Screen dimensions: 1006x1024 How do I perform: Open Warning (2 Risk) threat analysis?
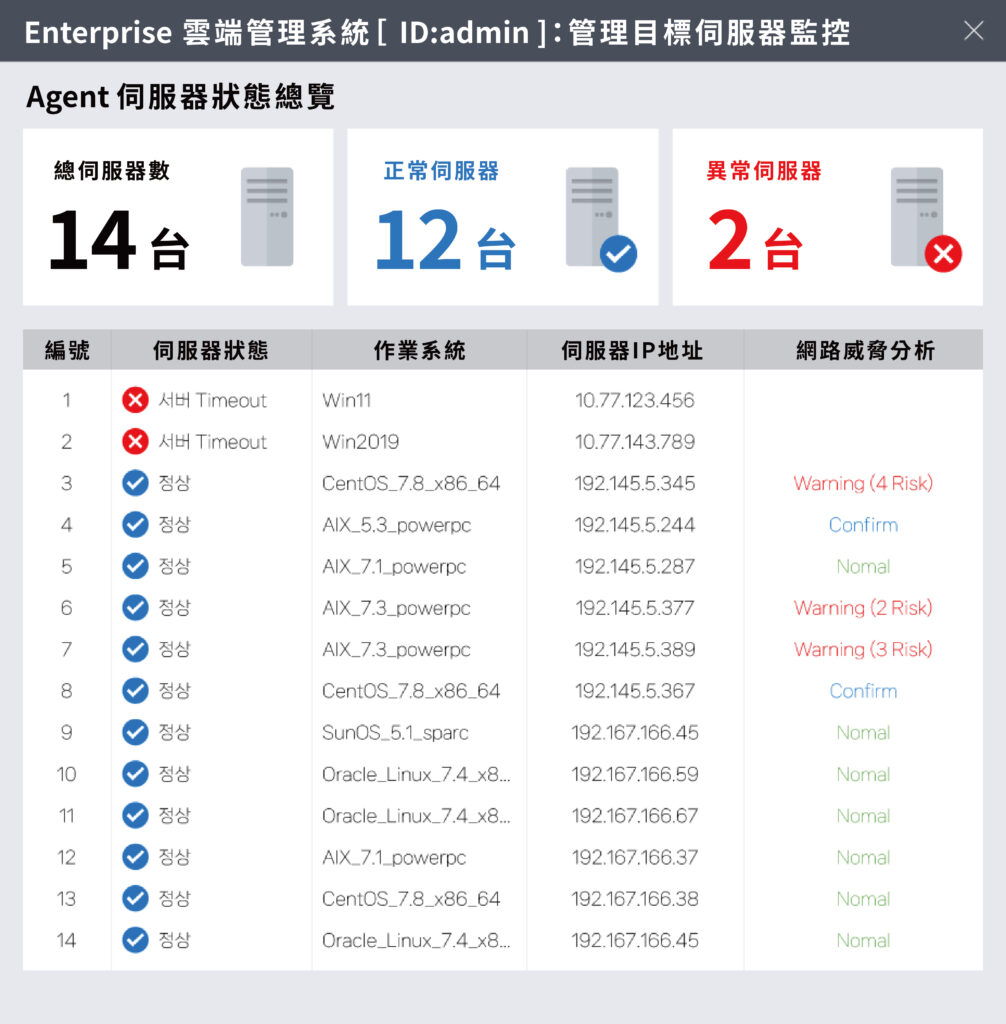(x=863, y=608)
